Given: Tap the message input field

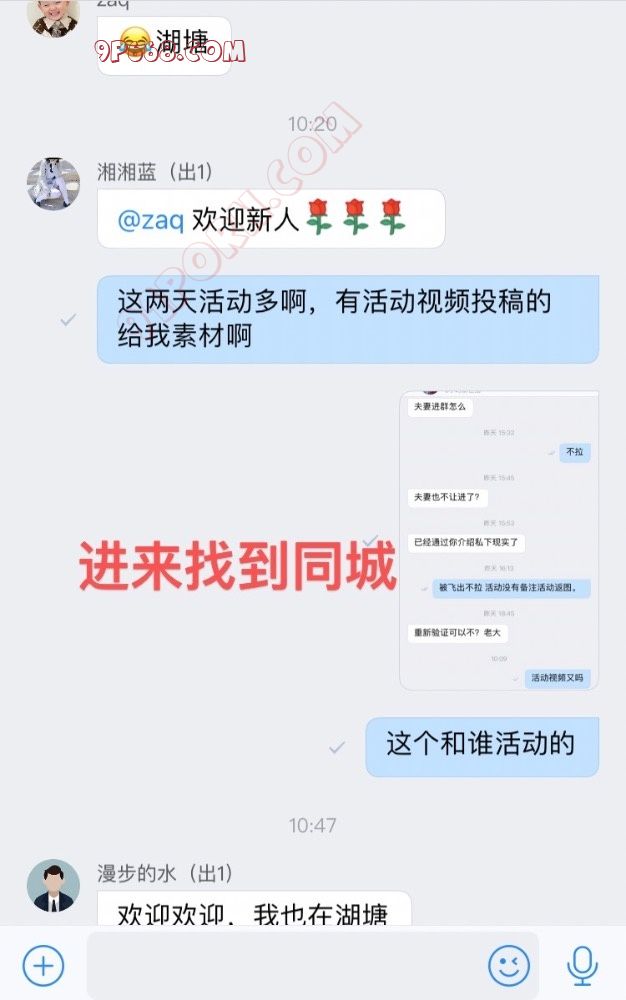Looking at the screenshot, I should pos(285,966).
